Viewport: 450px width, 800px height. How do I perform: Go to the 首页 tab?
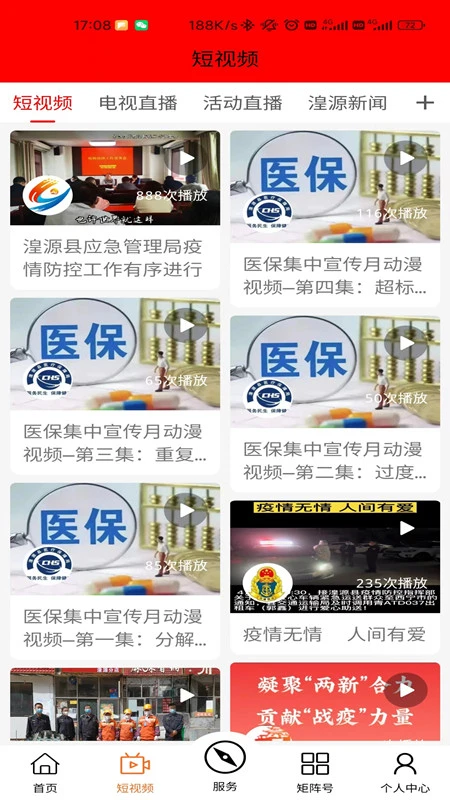pyautogui.click(x=45, y=772)
